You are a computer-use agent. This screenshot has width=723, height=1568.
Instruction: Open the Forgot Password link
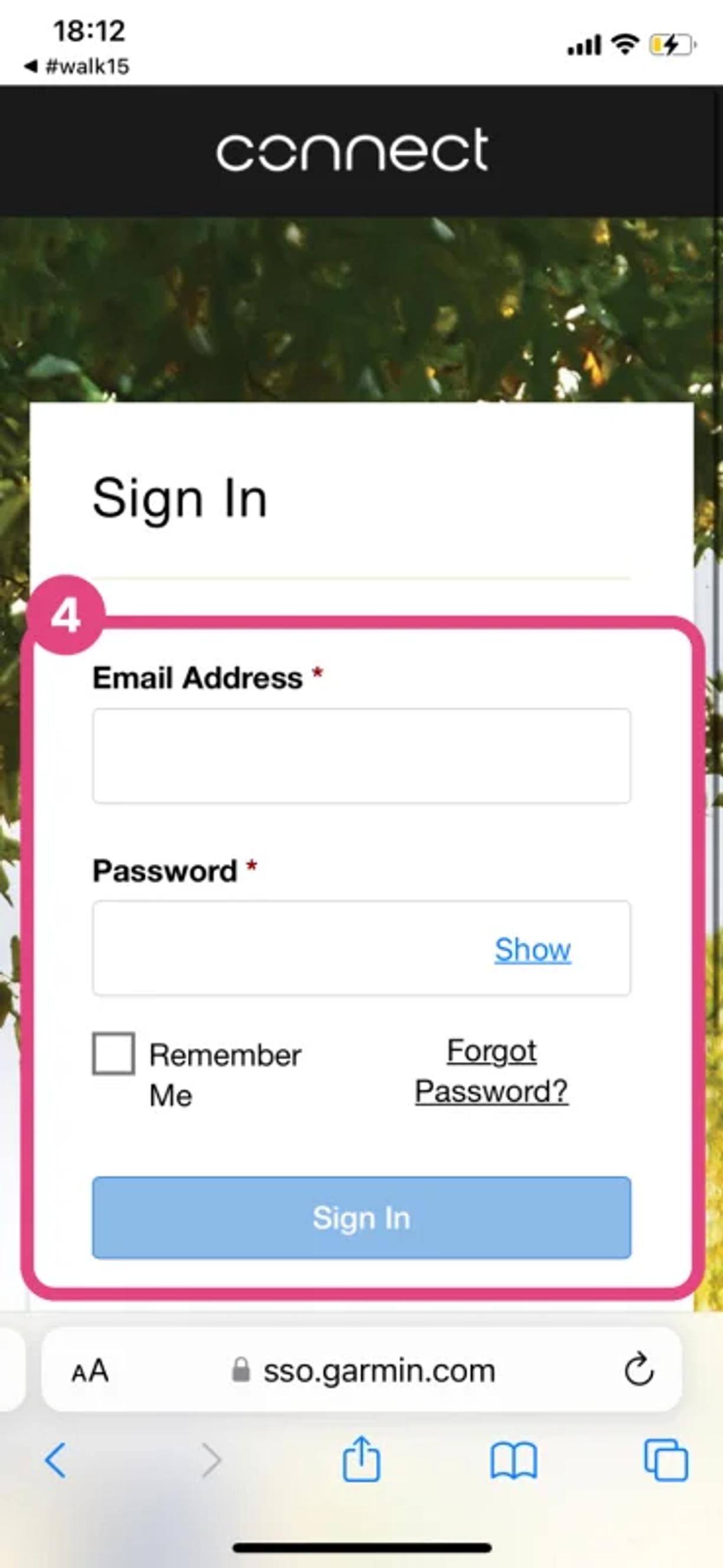[x=491, y=1071]
